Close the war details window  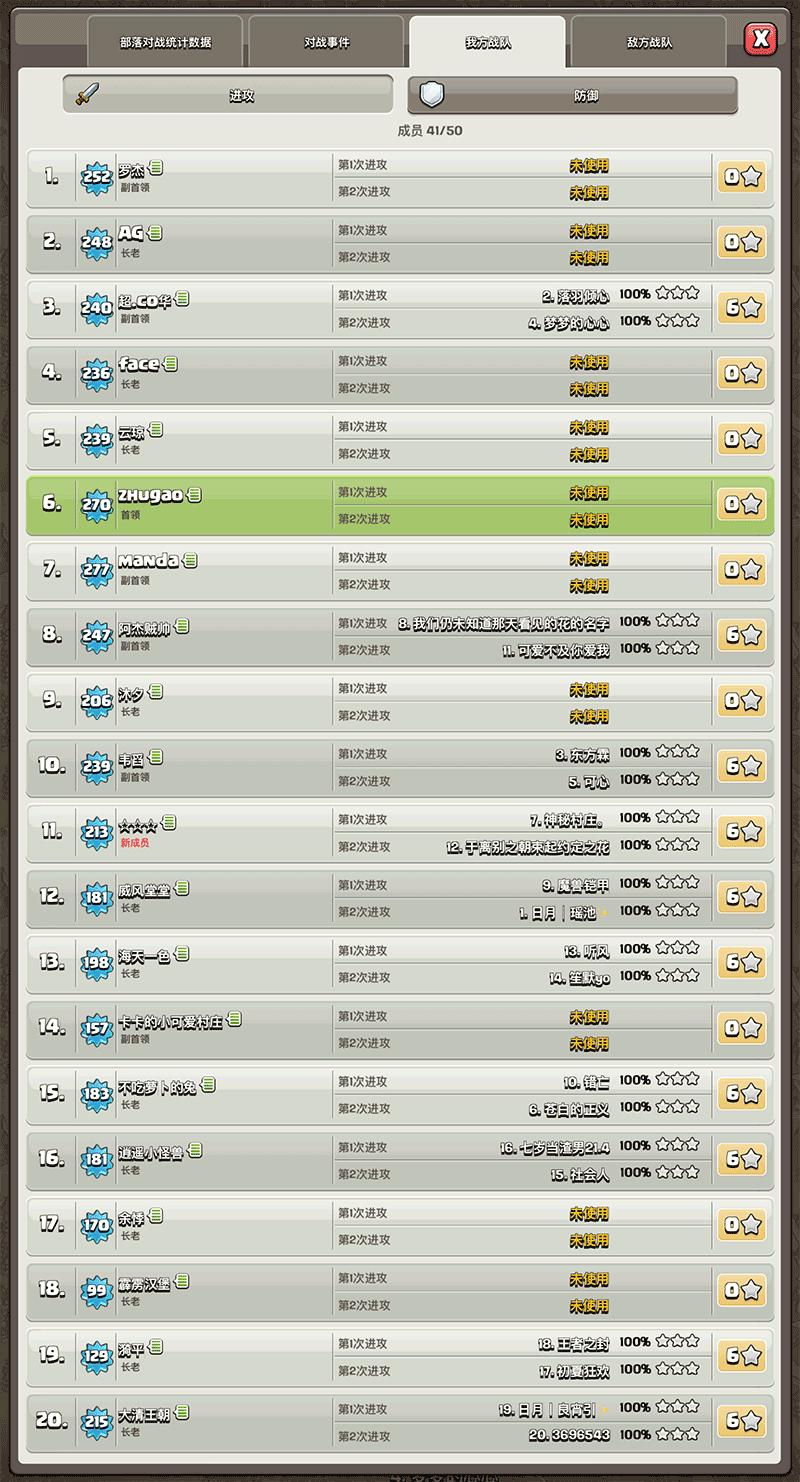click(762, 39)
